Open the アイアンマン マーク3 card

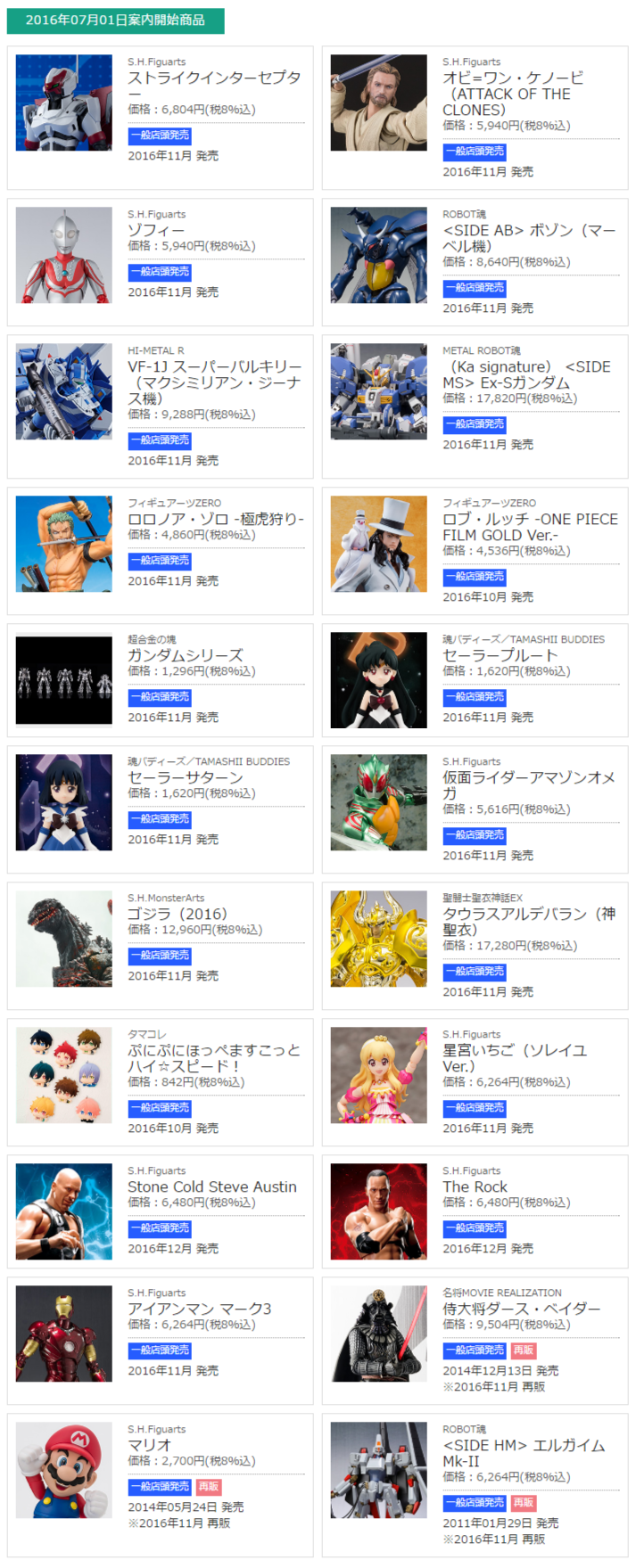point(199,1309)
